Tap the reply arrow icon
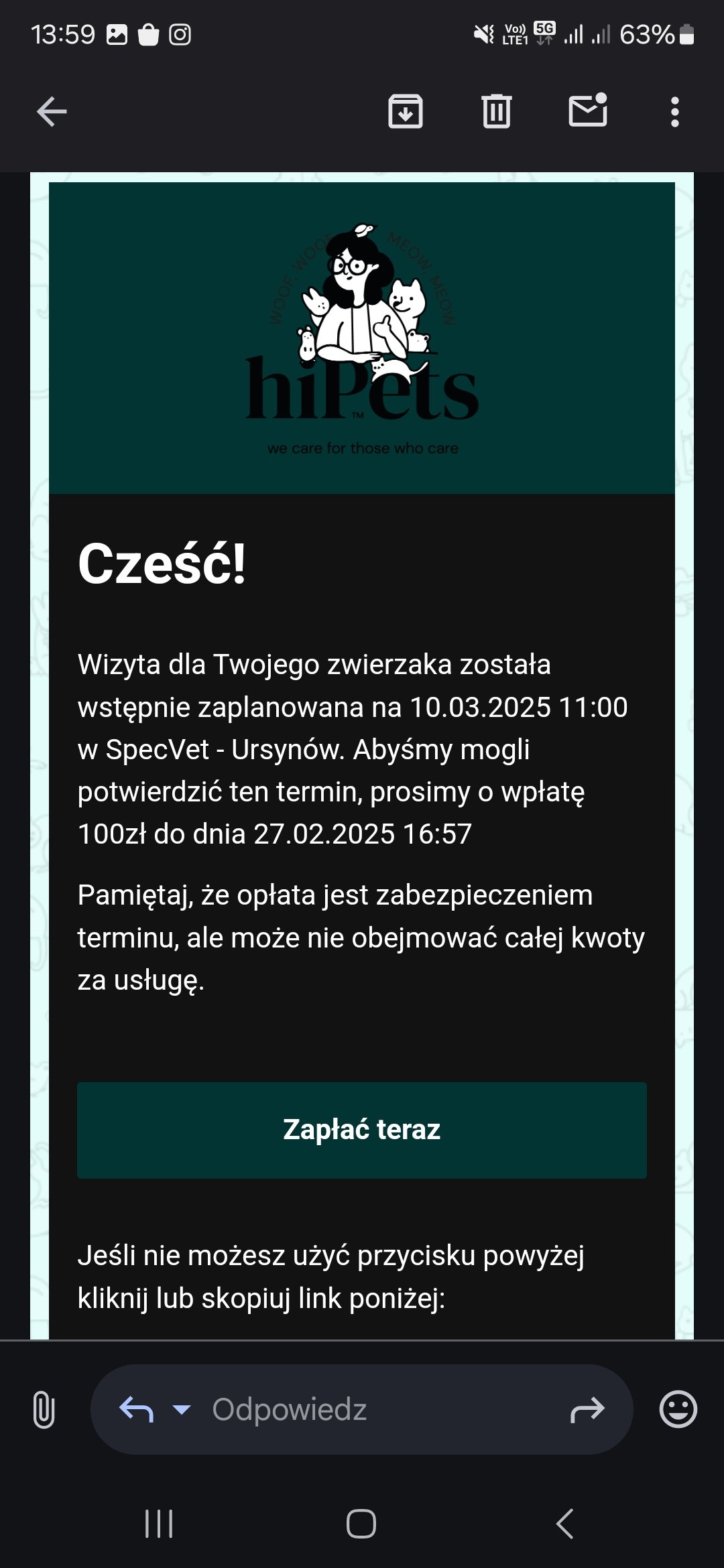 point(136,1409)
